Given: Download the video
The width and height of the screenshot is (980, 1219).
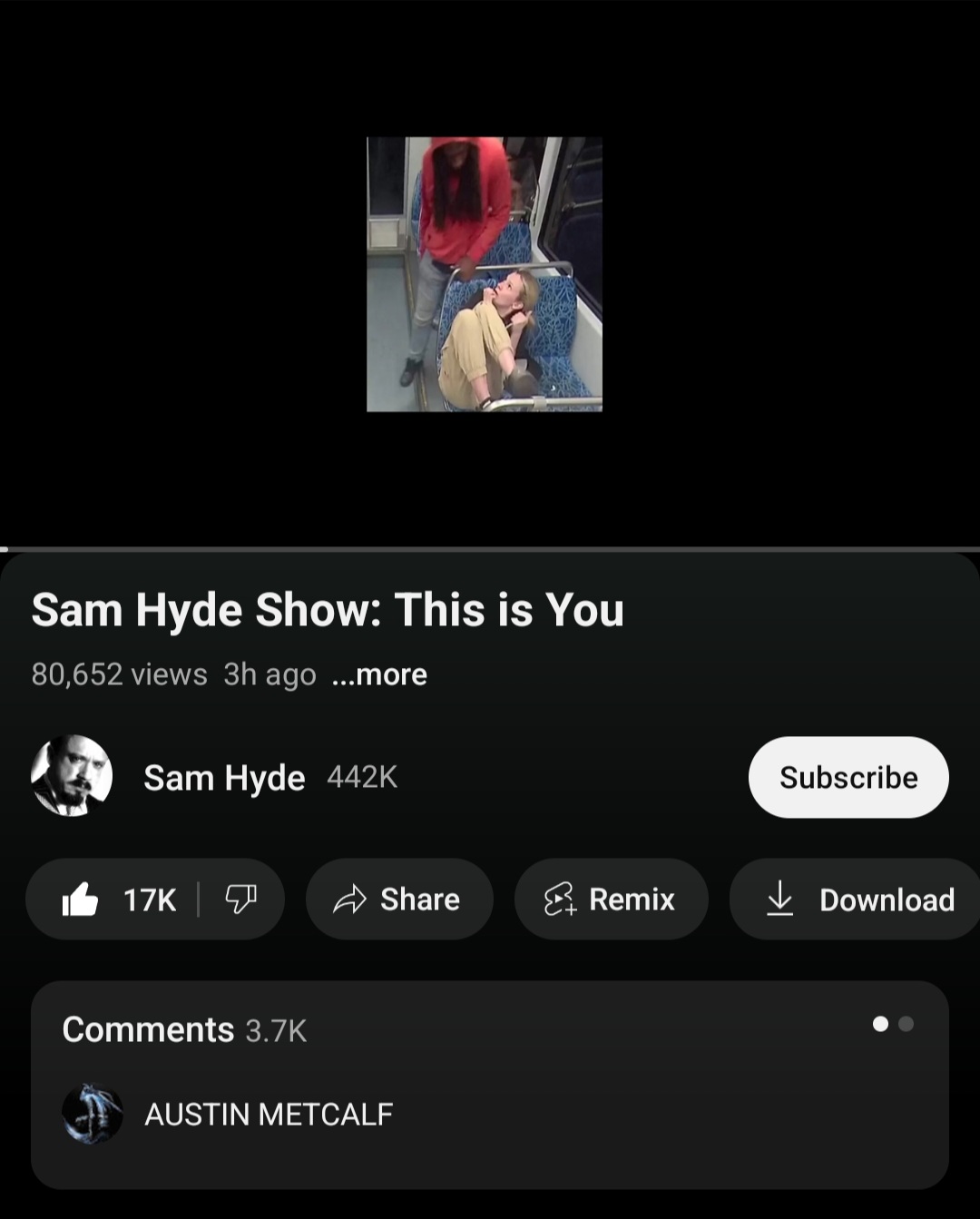Looking at the screenshot, I should tap(859, 900).
